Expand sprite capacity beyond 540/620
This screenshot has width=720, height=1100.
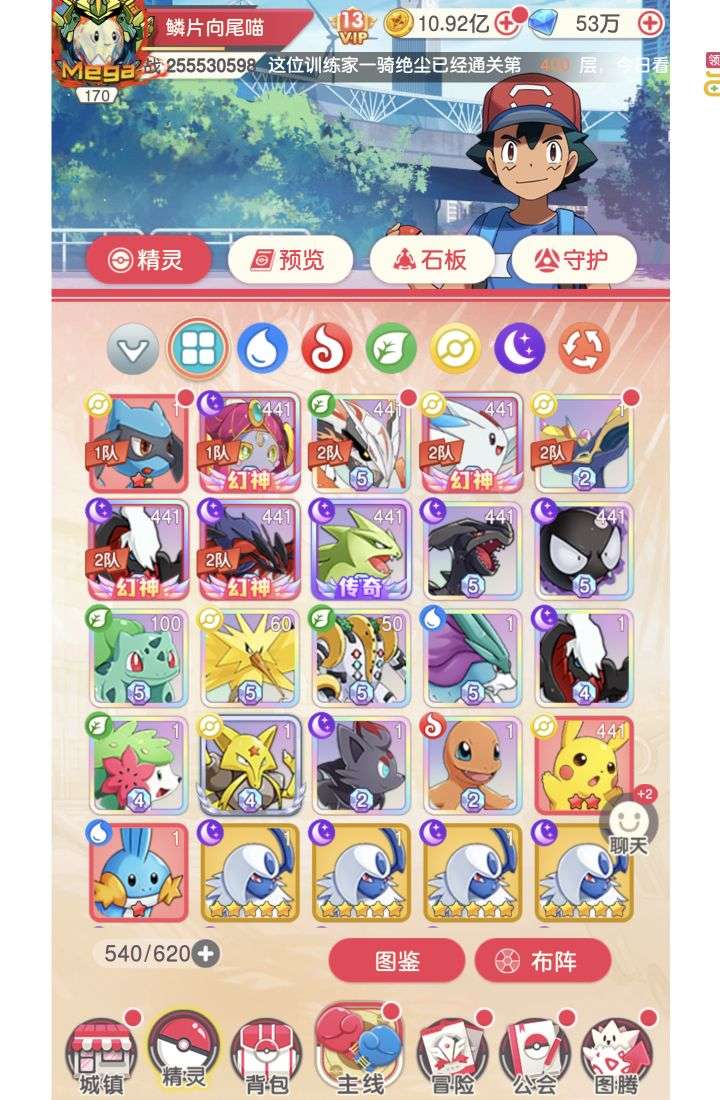coord(205,954)
